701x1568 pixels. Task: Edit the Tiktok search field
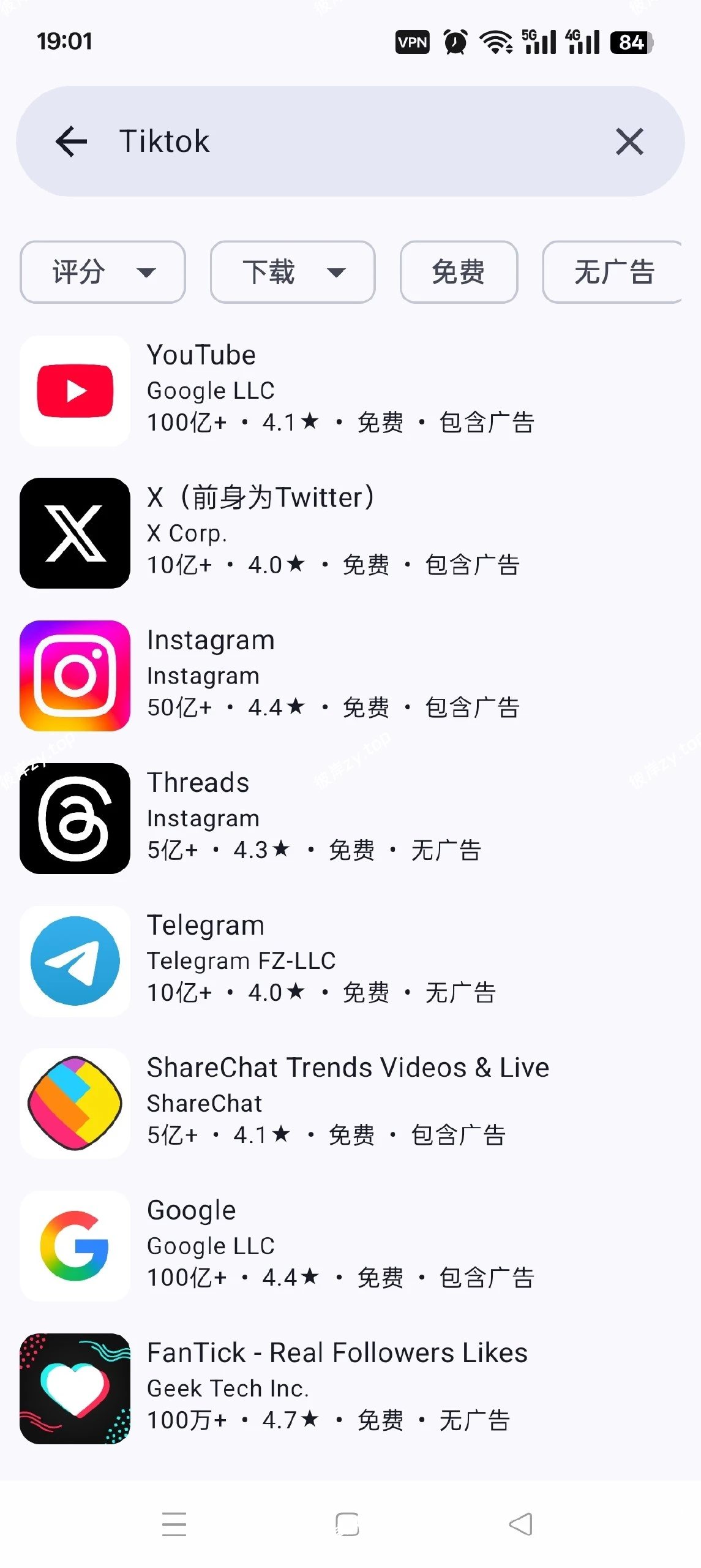[343, 141]
